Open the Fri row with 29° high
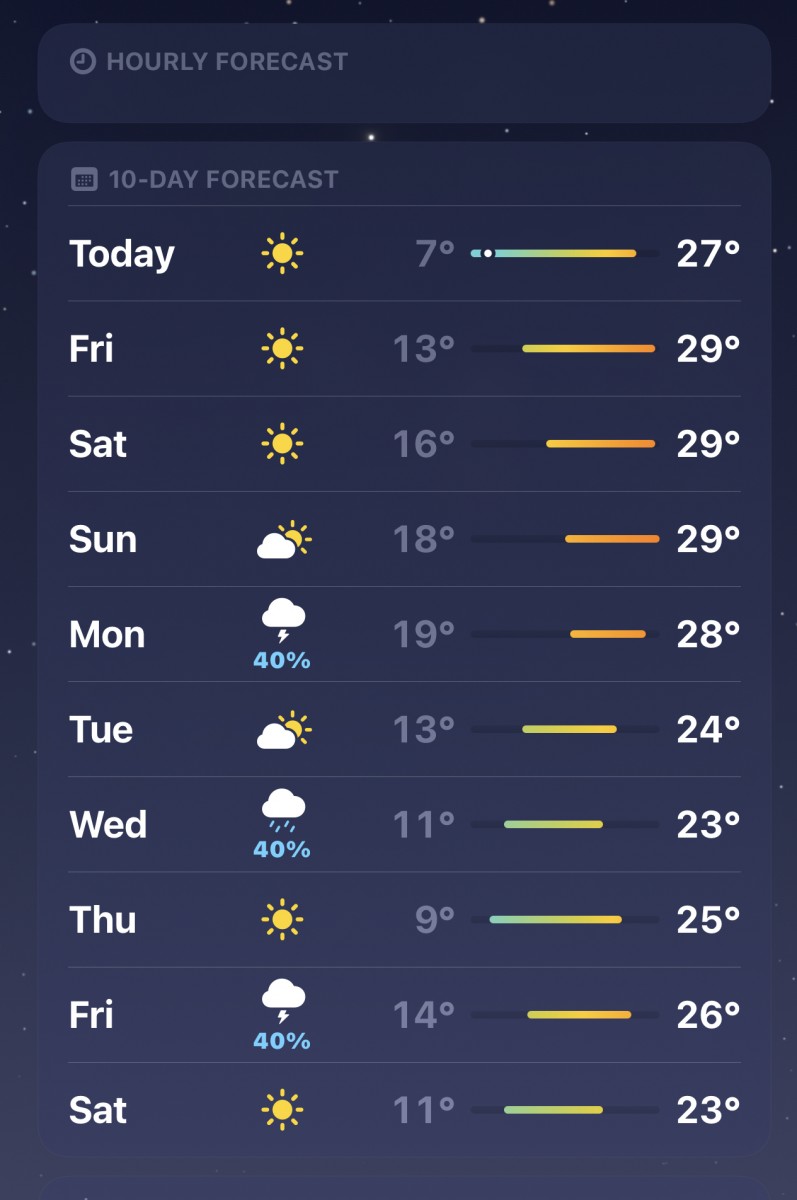This screenshot has width=797, height=1200. (403, 349)
